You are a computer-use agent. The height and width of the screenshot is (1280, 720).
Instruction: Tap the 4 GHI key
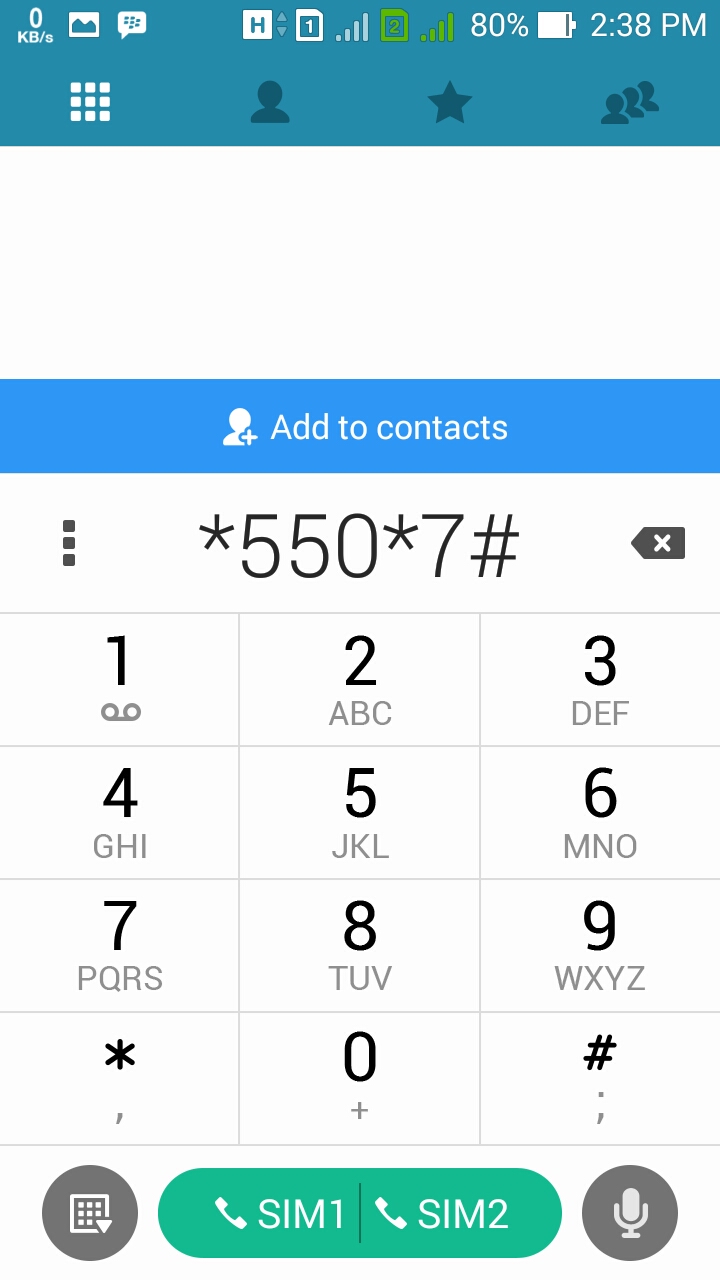tap(120, 813)
